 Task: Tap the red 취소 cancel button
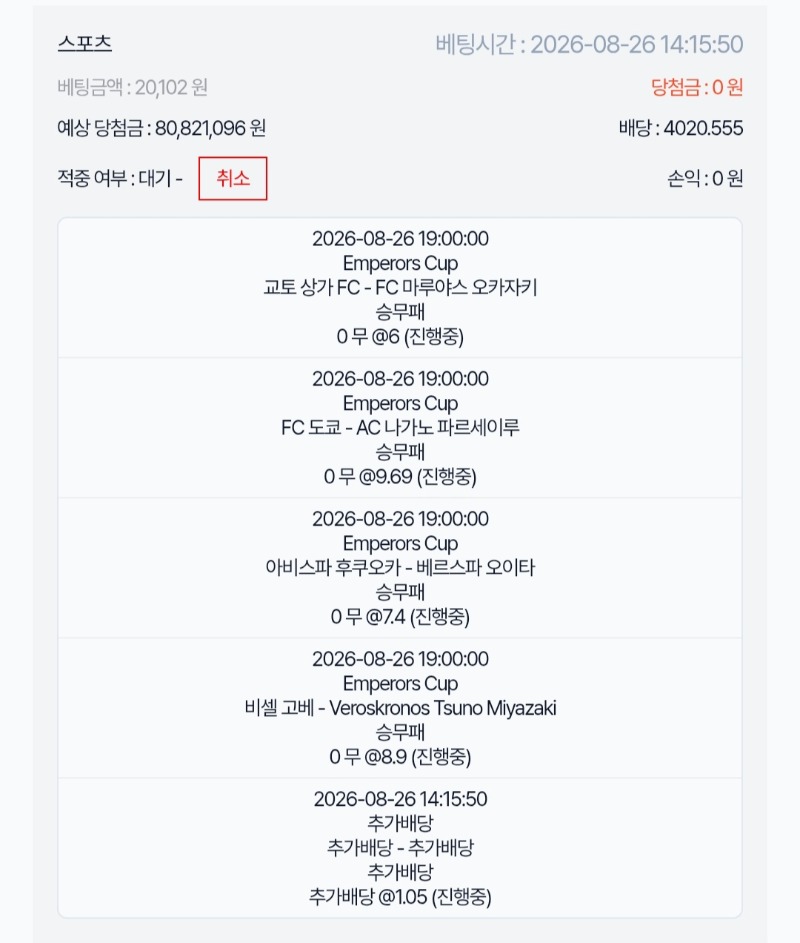233,179
